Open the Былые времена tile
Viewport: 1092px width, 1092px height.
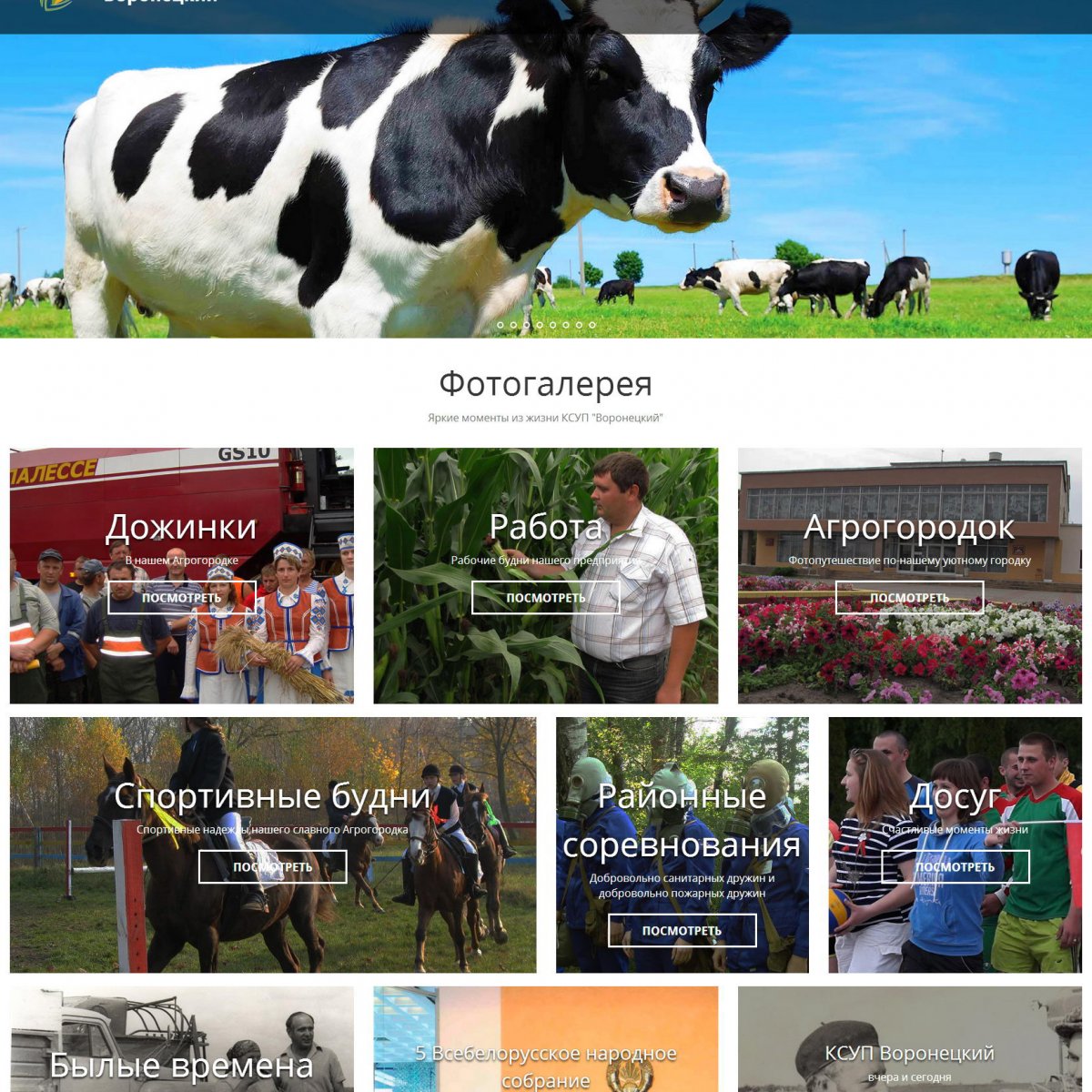pos(181,1056)
